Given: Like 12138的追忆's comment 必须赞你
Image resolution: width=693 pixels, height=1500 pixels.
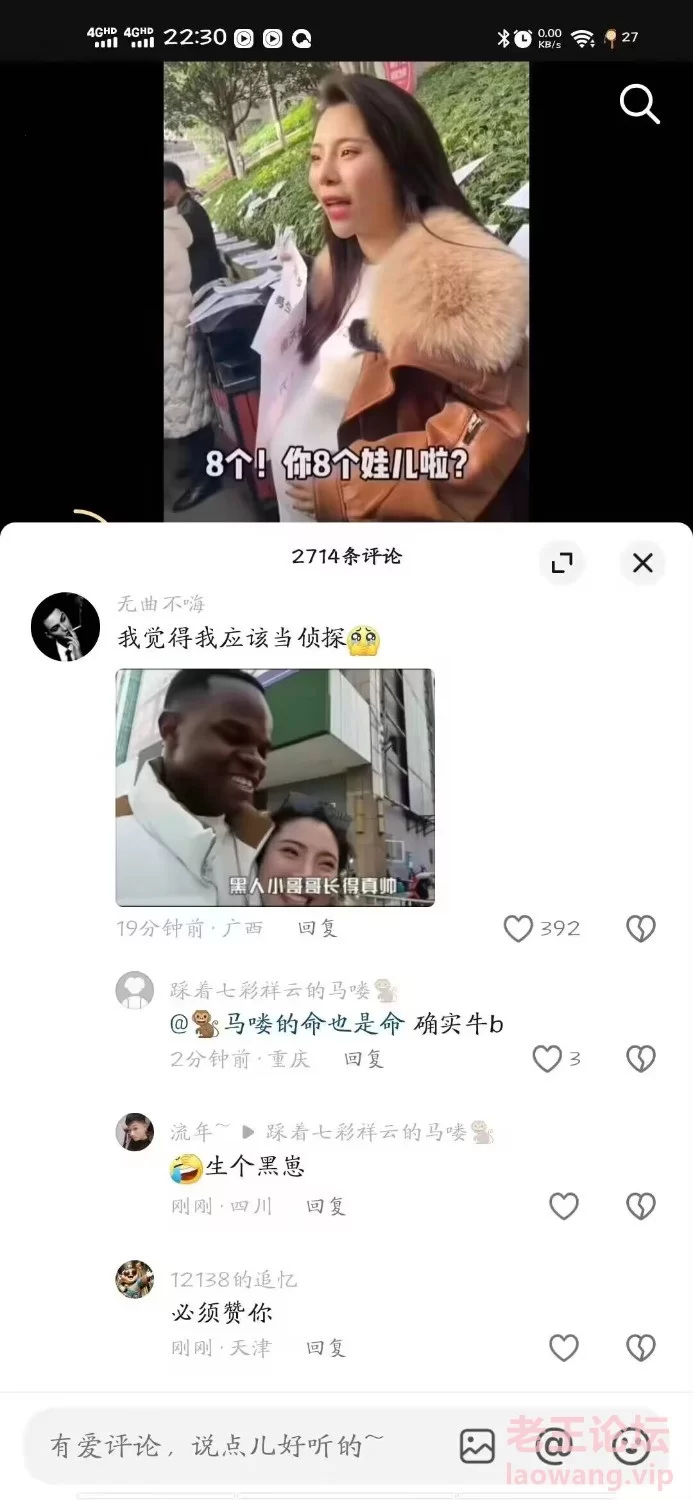Looking at the screenshot, I should 564,1348.
